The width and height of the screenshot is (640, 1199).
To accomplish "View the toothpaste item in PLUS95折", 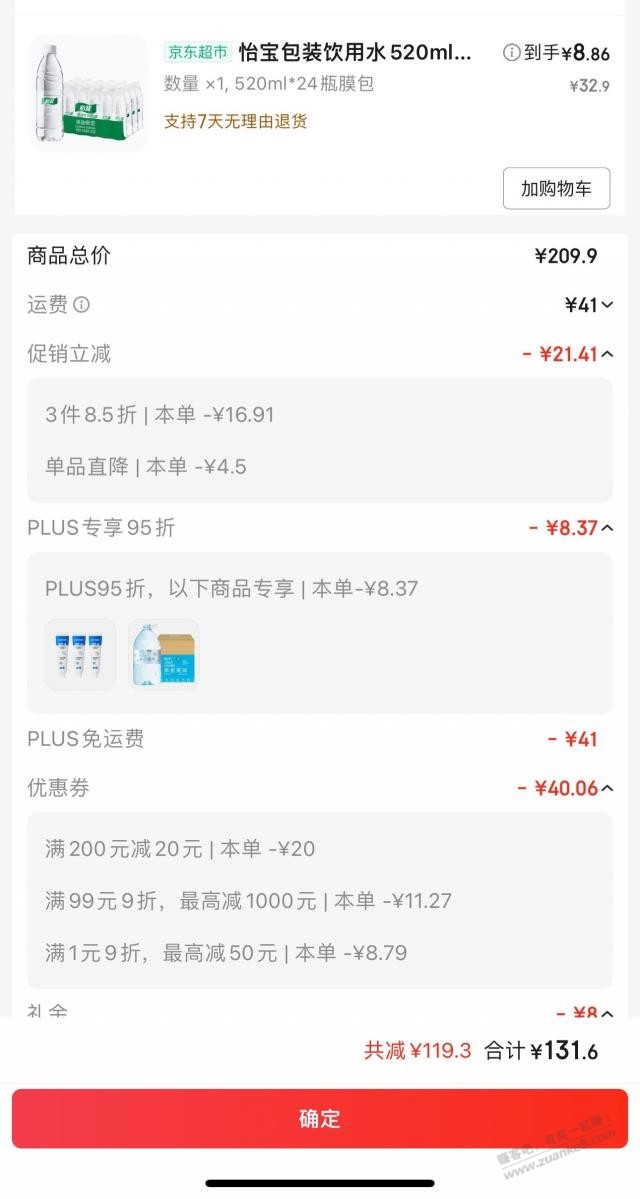I will pos(80,654).
